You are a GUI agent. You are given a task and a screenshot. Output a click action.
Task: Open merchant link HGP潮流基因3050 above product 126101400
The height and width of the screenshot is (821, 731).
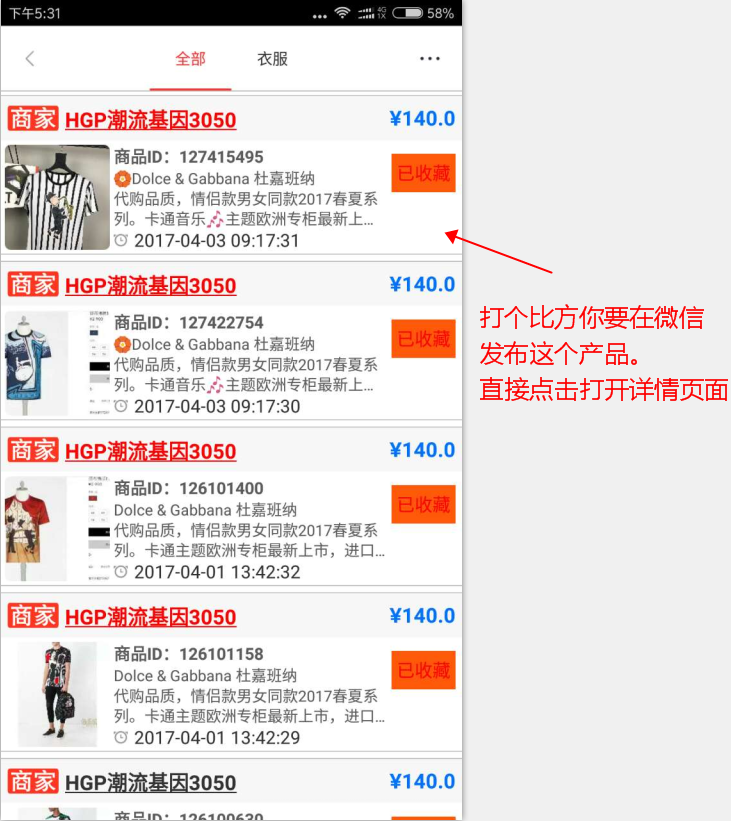150,451
